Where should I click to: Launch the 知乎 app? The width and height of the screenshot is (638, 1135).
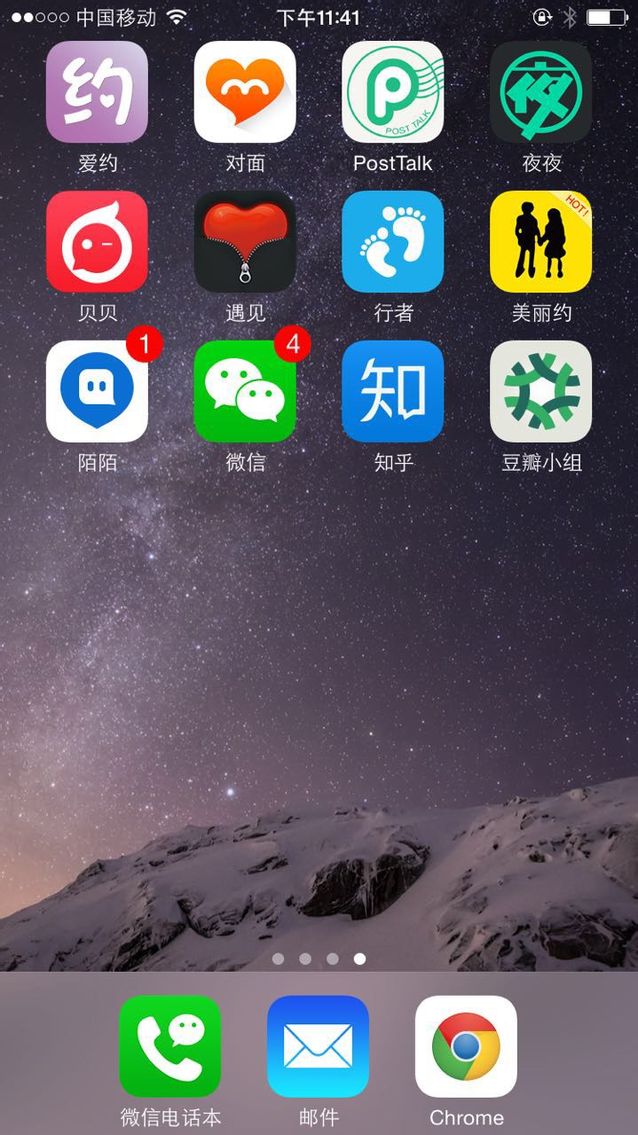click(x=393, y=391)
